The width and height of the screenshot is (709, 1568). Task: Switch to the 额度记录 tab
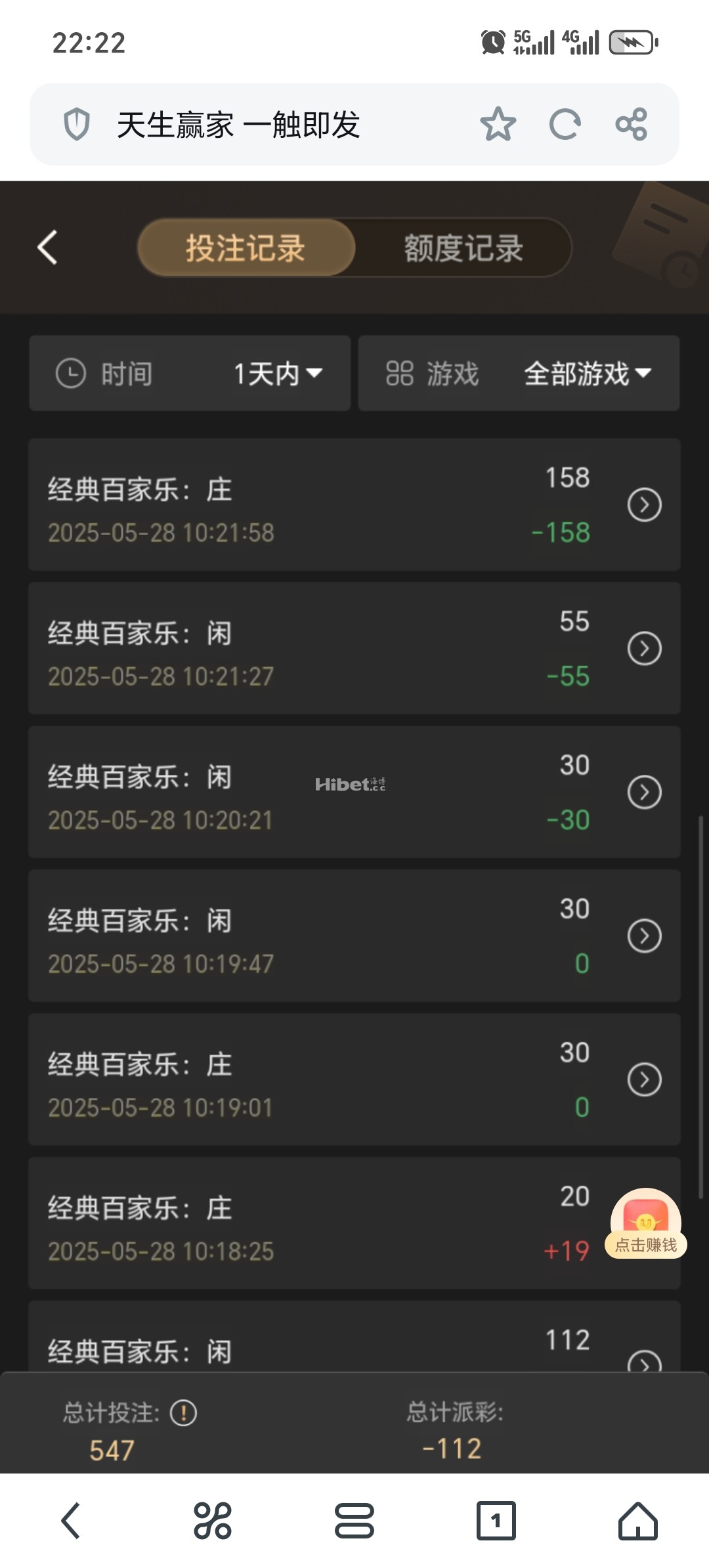(x=463, y=248)
